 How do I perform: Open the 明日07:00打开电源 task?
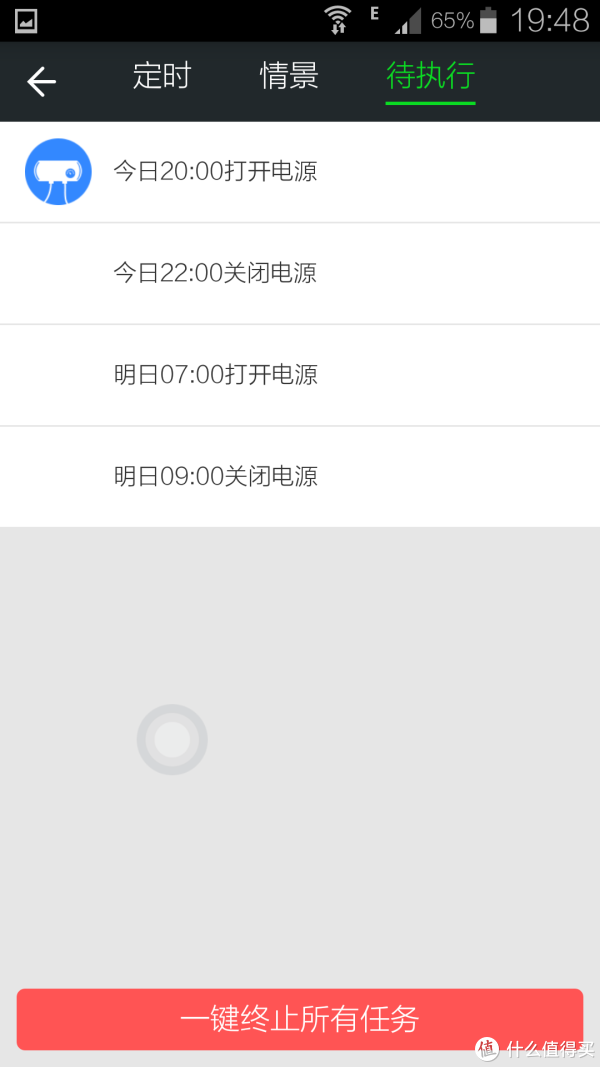coord(300,375)
